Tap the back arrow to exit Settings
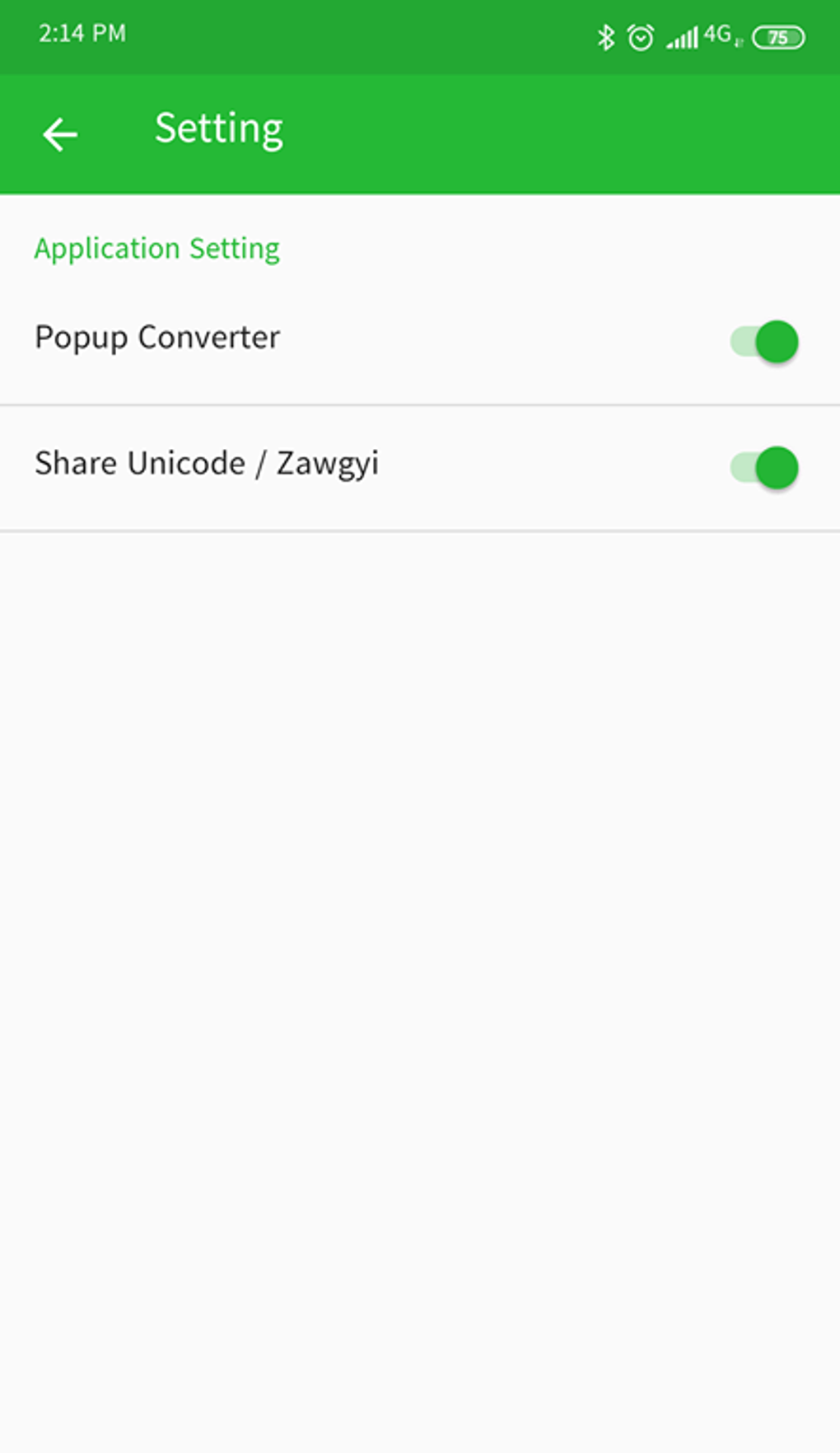The height and width of the screenshot is (1453, 840). tap(58, 133)
